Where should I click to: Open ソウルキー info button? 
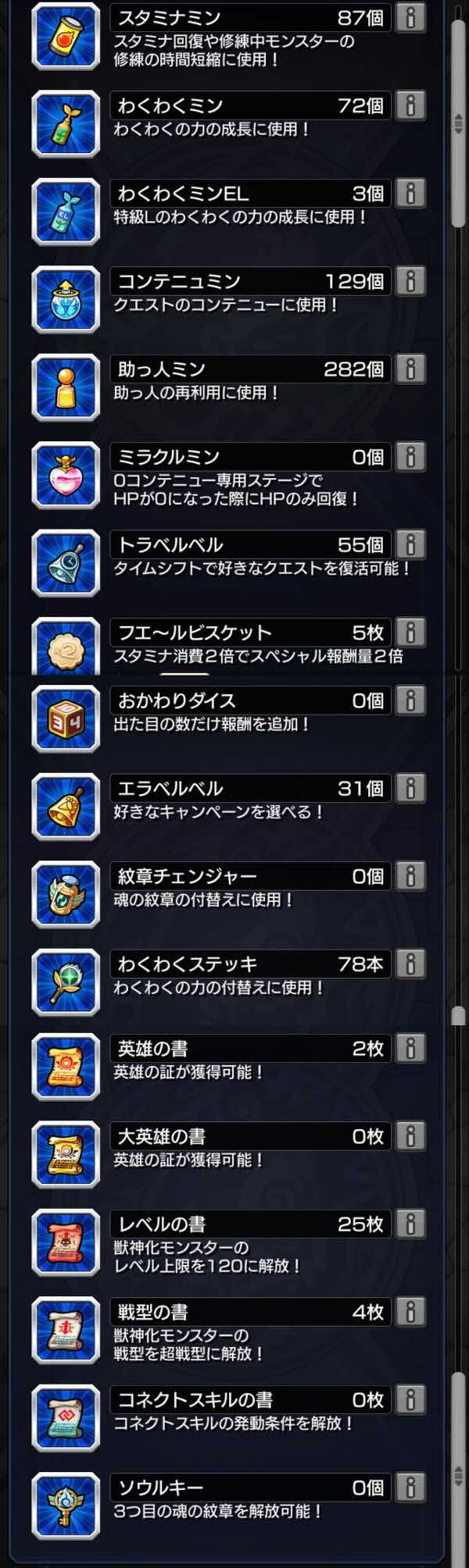click(410, 1488)
